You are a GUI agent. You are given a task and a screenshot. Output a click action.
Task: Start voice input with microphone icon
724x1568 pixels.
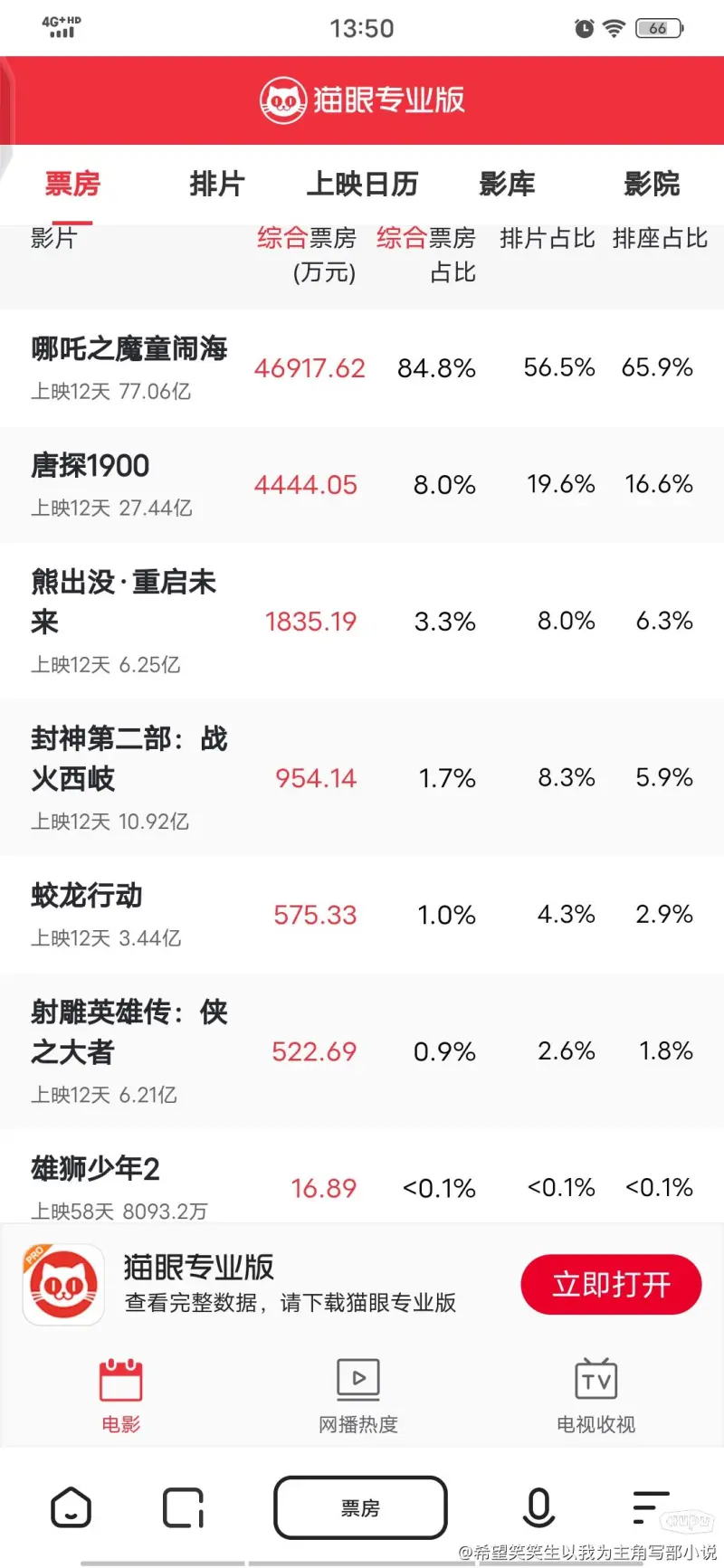[x=538, y=1507]
